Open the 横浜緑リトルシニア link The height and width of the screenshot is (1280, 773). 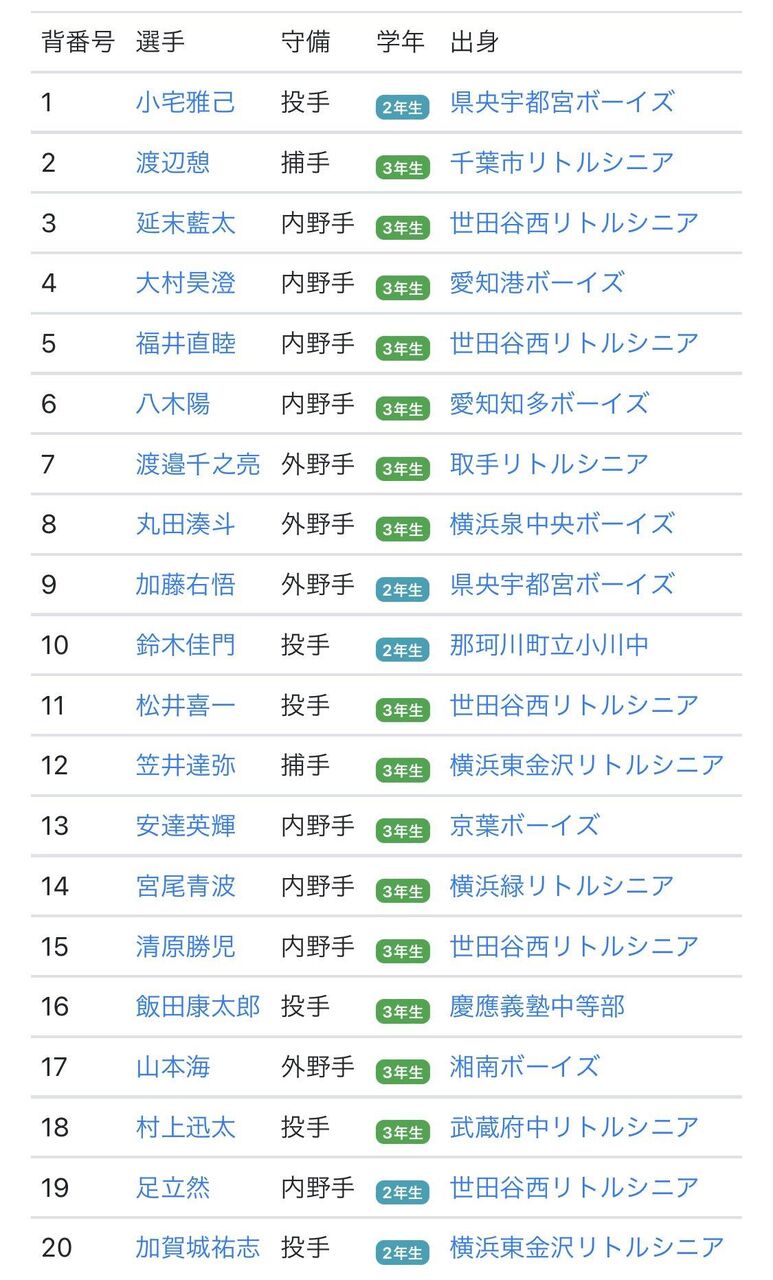pyautogui.click(x=562, y=885)
